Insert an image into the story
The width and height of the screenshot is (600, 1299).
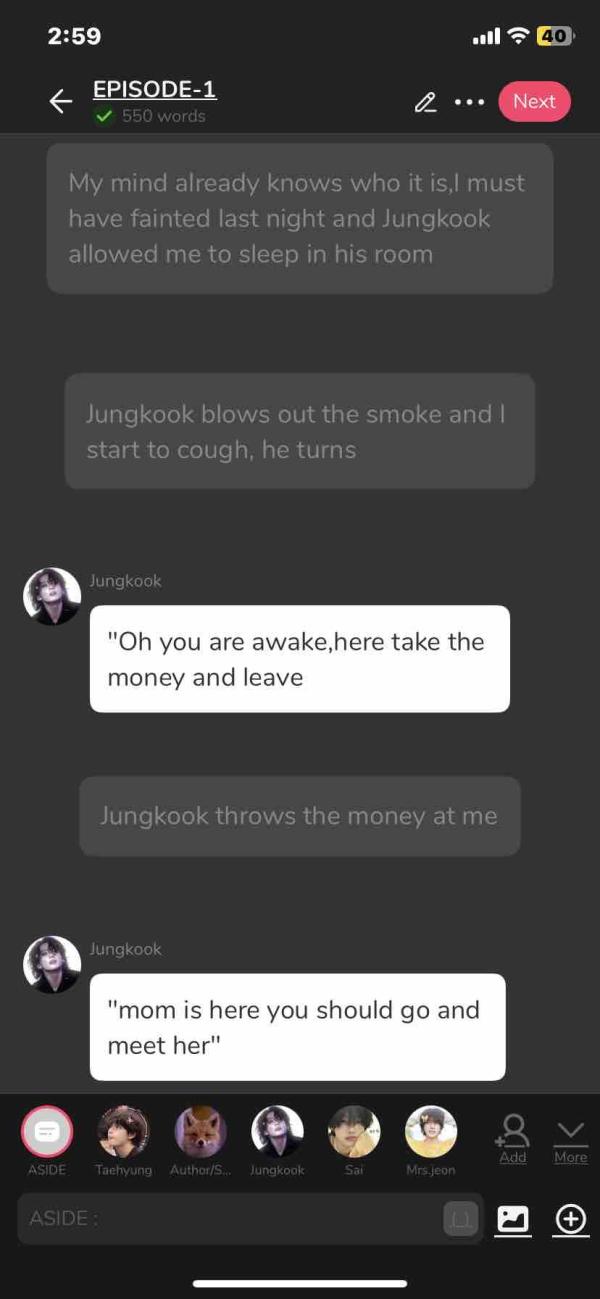coord(513,1219)
